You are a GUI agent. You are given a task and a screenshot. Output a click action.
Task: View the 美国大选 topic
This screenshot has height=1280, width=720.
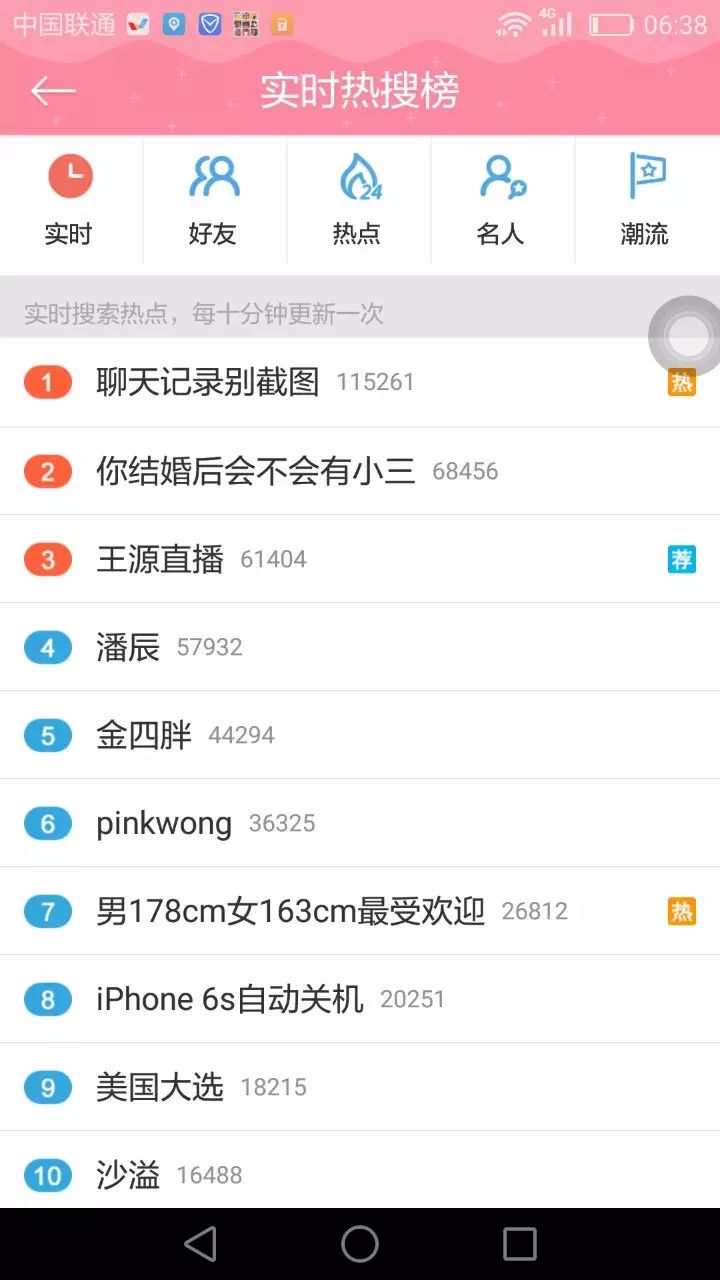(x=360, y=1087)
